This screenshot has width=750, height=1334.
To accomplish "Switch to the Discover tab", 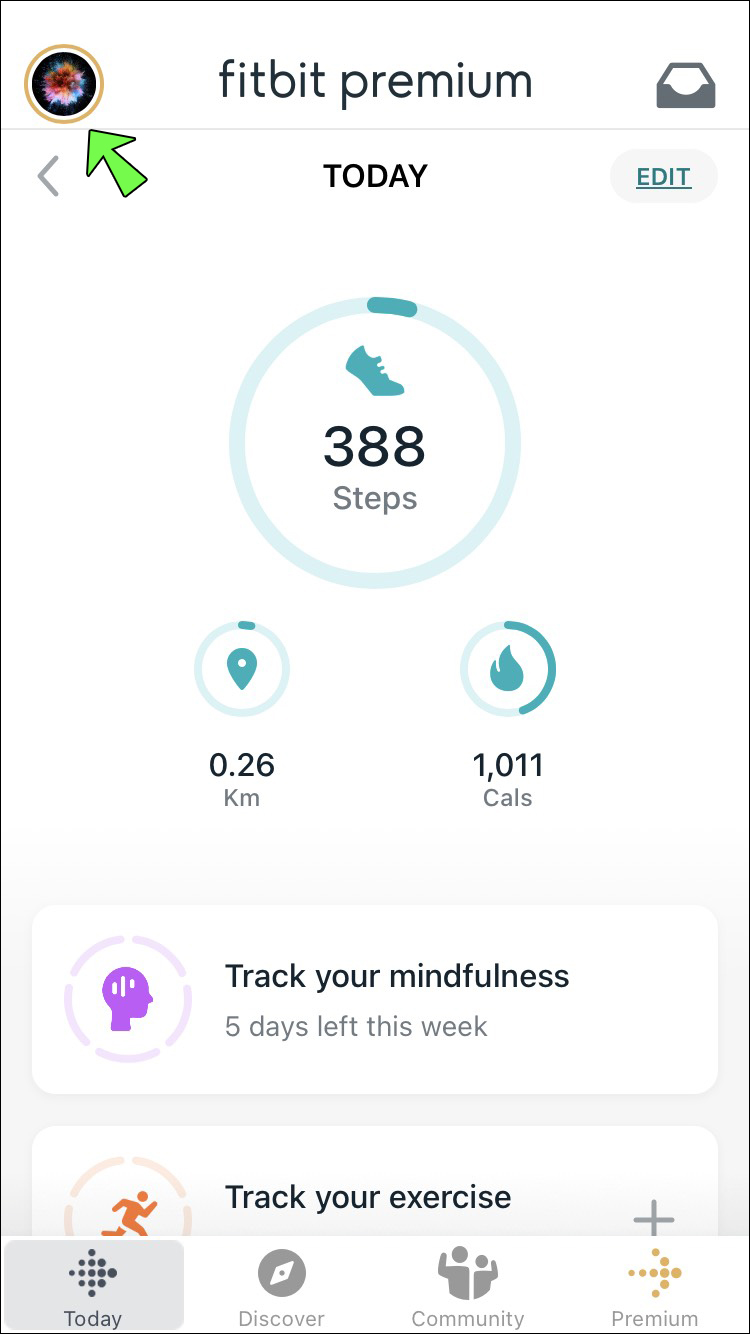I will pyautogui.click(x=281, y=1288).
